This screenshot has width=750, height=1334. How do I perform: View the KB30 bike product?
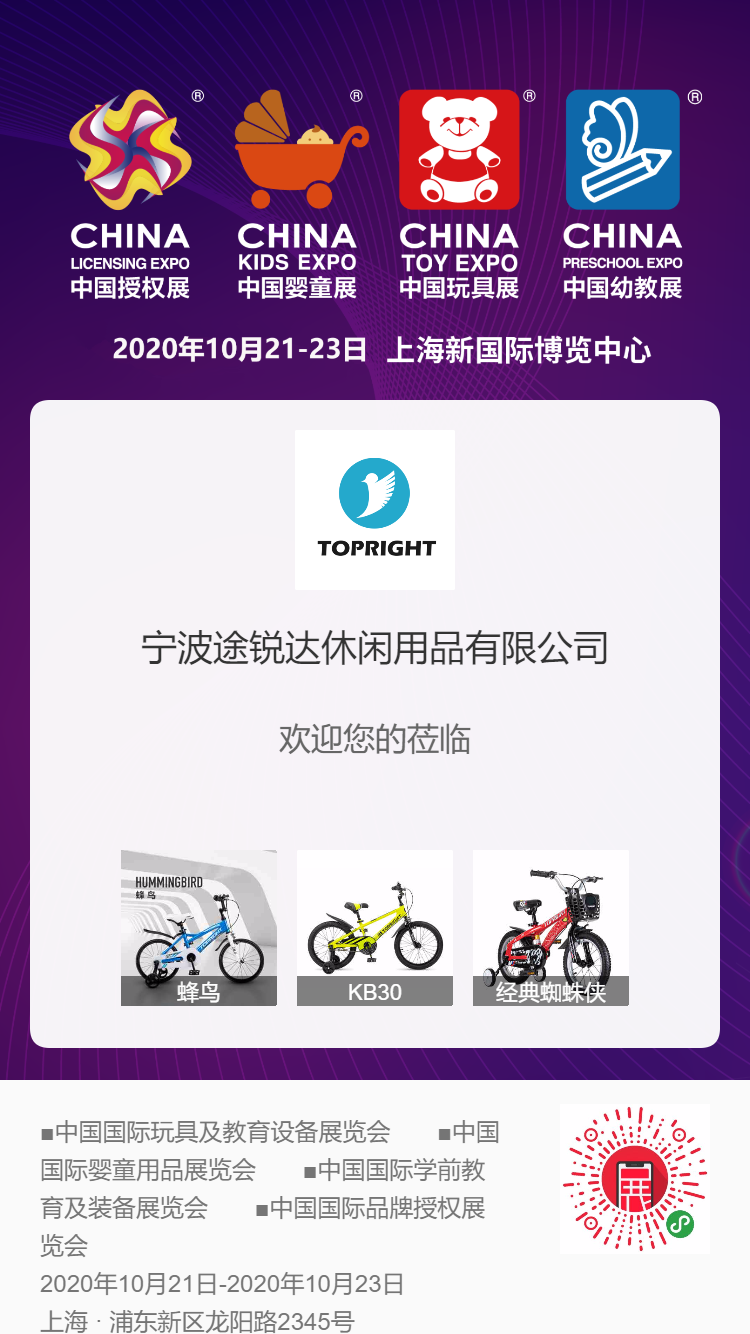(374, 927)
